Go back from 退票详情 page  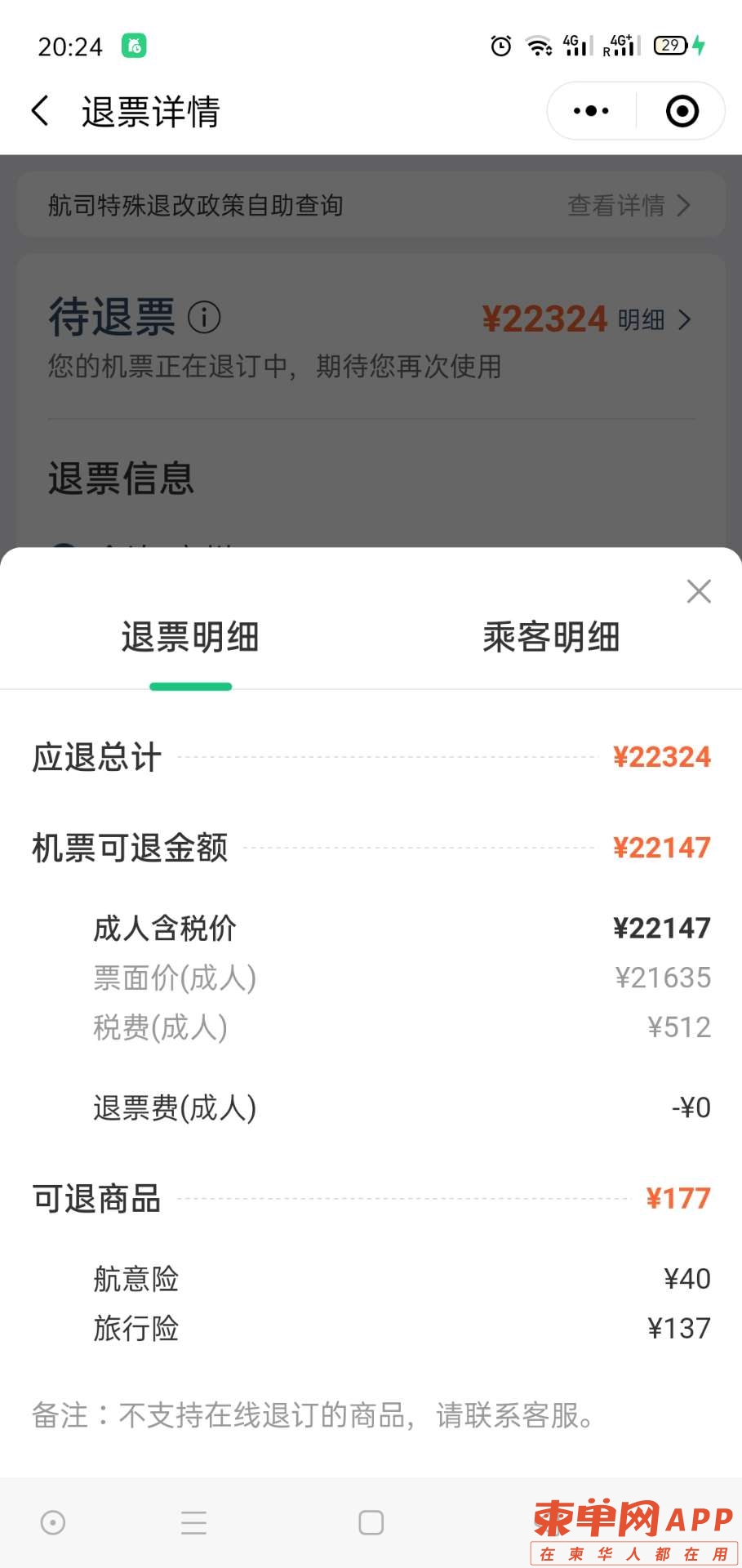point(41,111)
